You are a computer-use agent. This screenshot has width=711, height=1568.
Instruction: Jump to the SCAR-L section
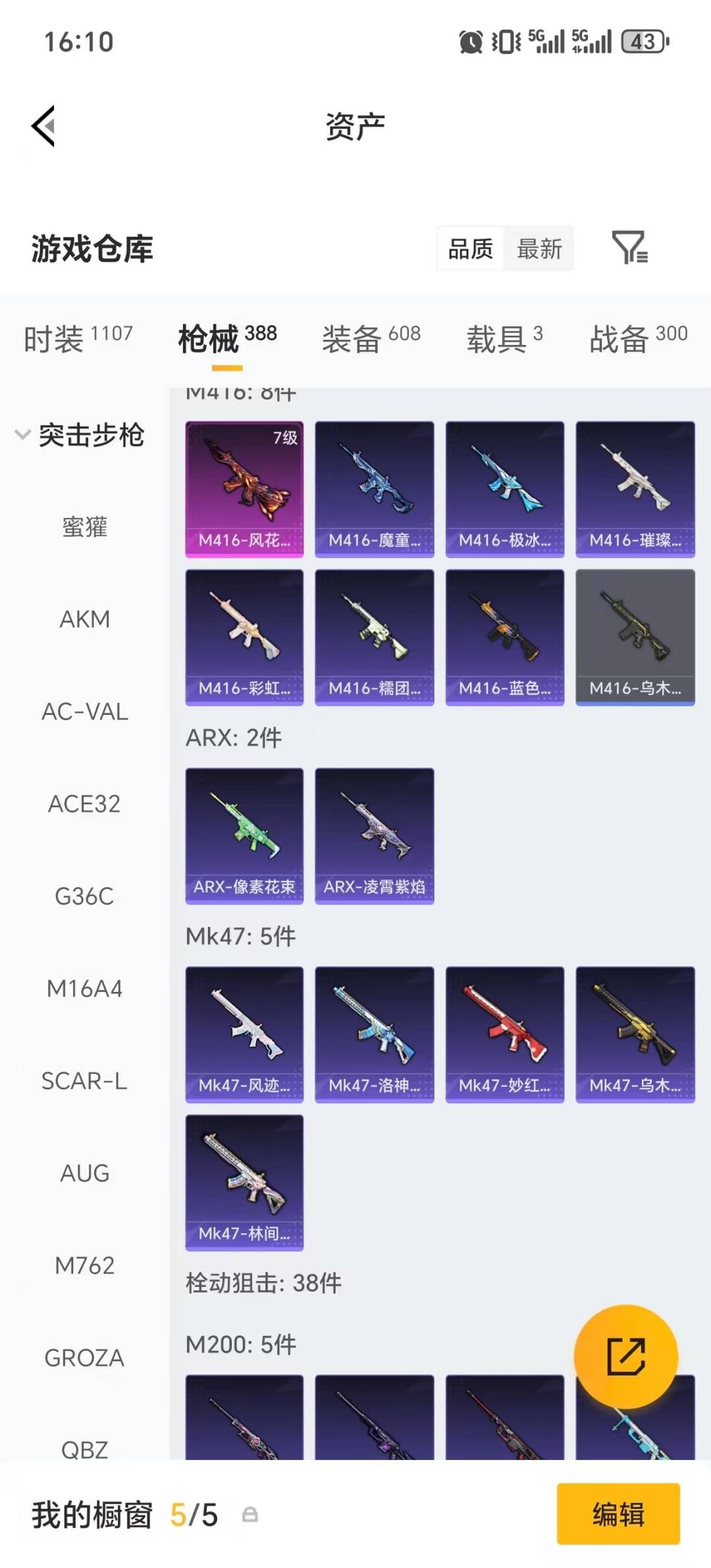click(84, 1081)
